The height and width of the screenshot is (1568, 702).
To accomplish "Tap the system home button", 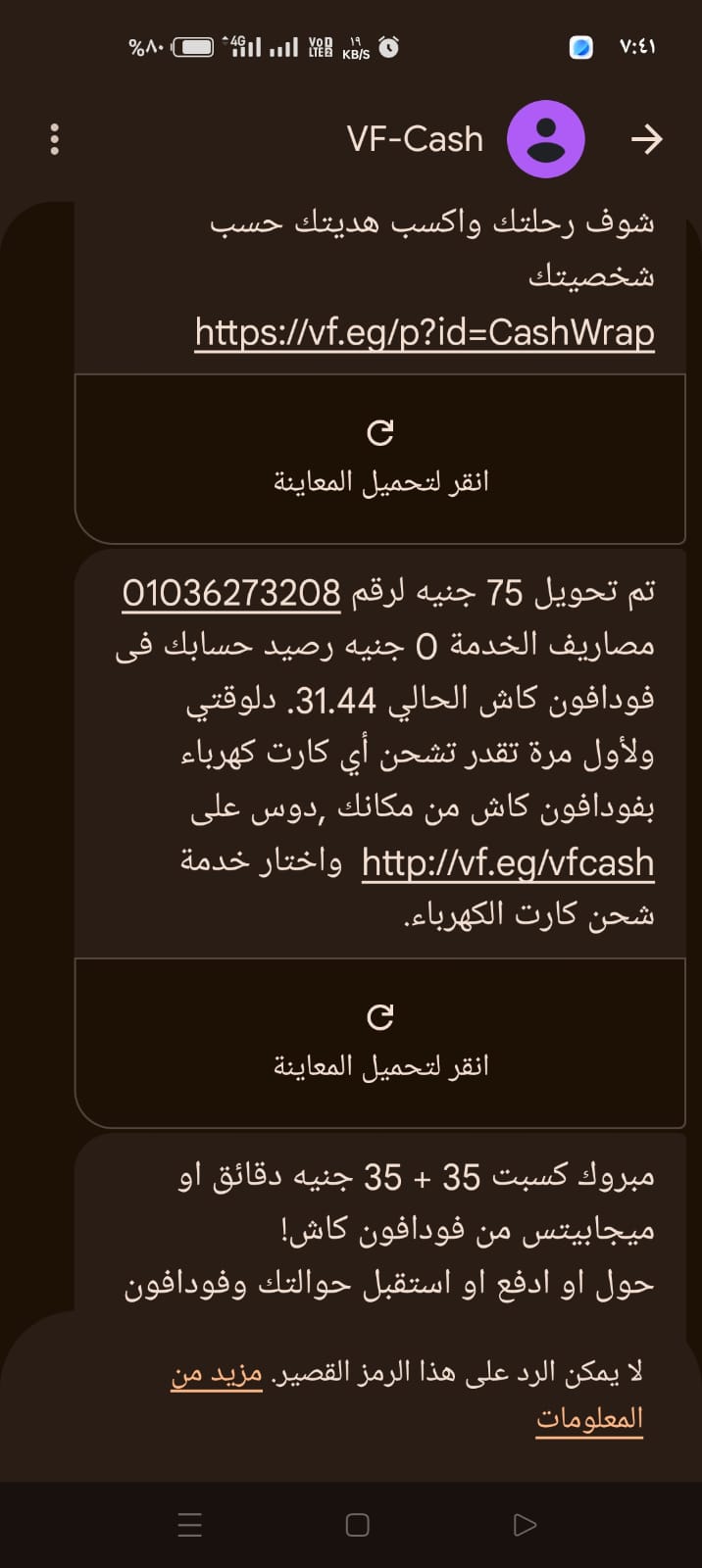I will pos(358,1525).
